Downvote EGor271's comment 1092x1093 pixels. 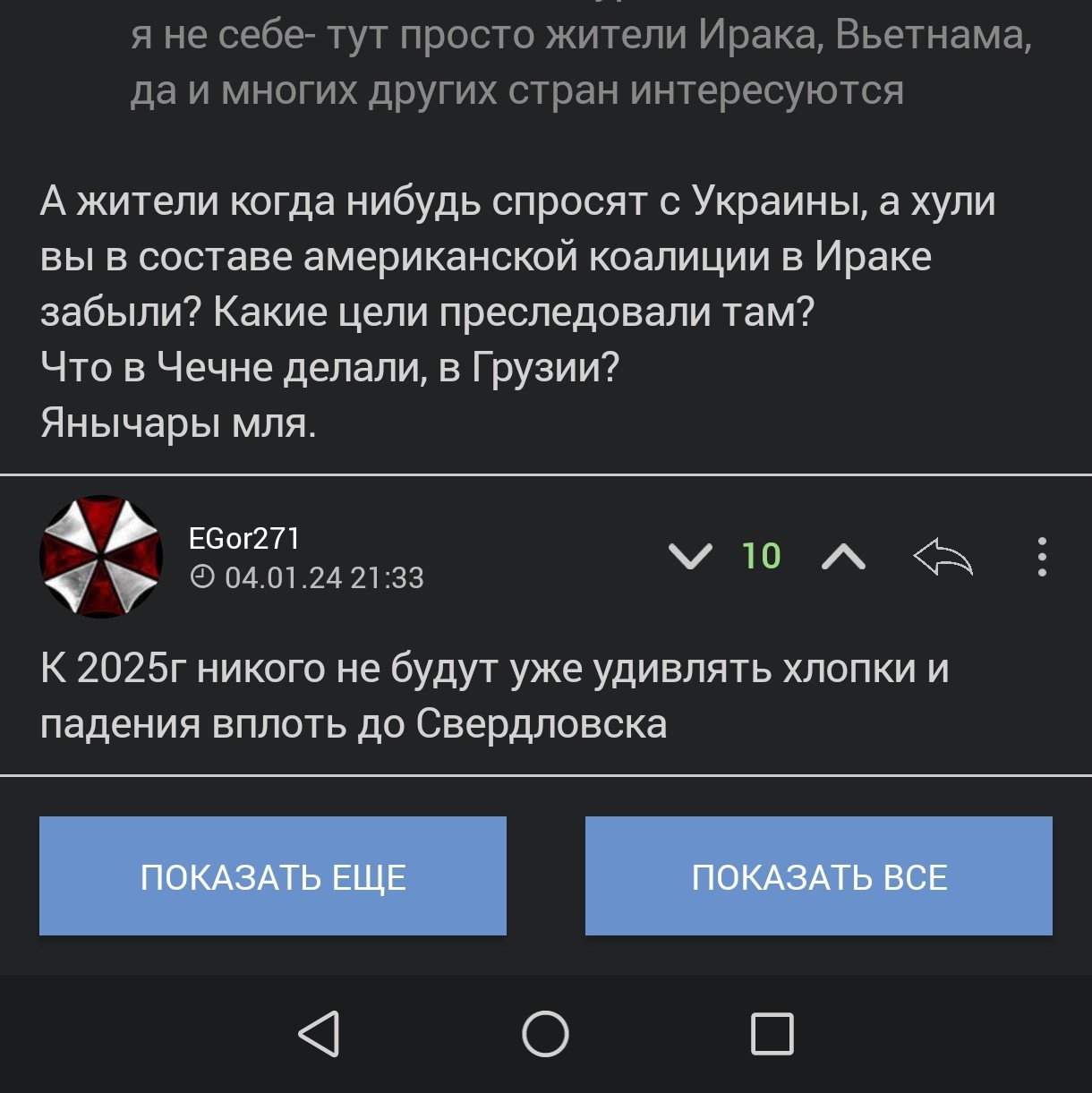click(x=690, y=557)
